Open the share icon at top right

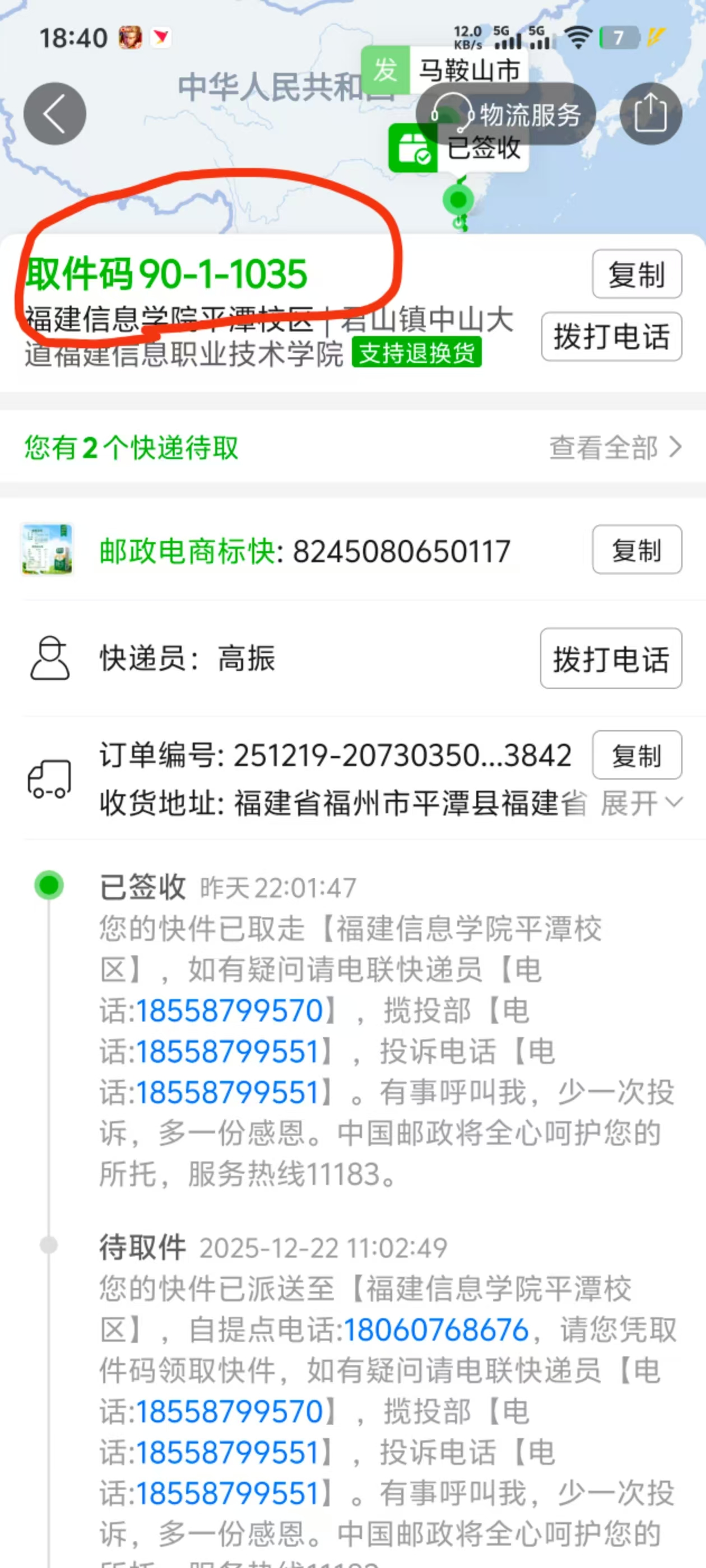click(x=650, y=113)
